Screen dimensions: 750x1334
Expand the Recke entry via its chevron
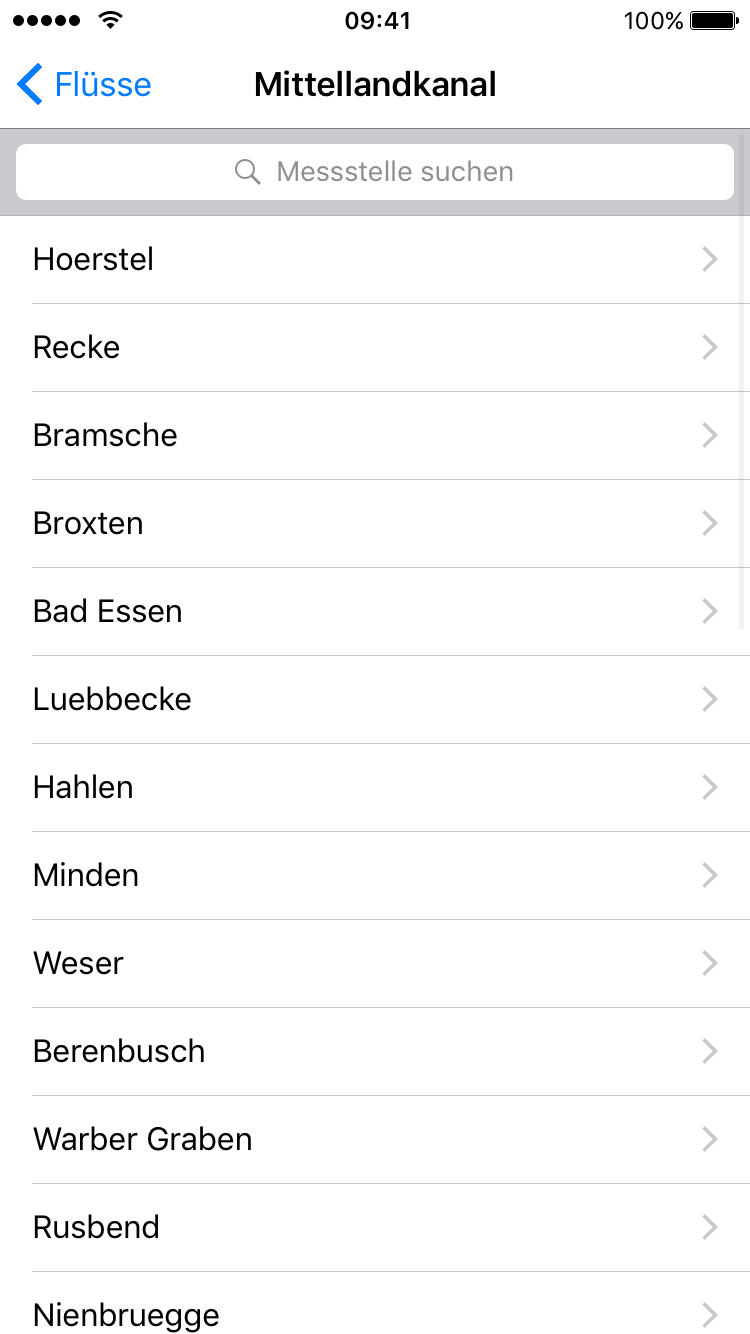(x=710, y=347)
